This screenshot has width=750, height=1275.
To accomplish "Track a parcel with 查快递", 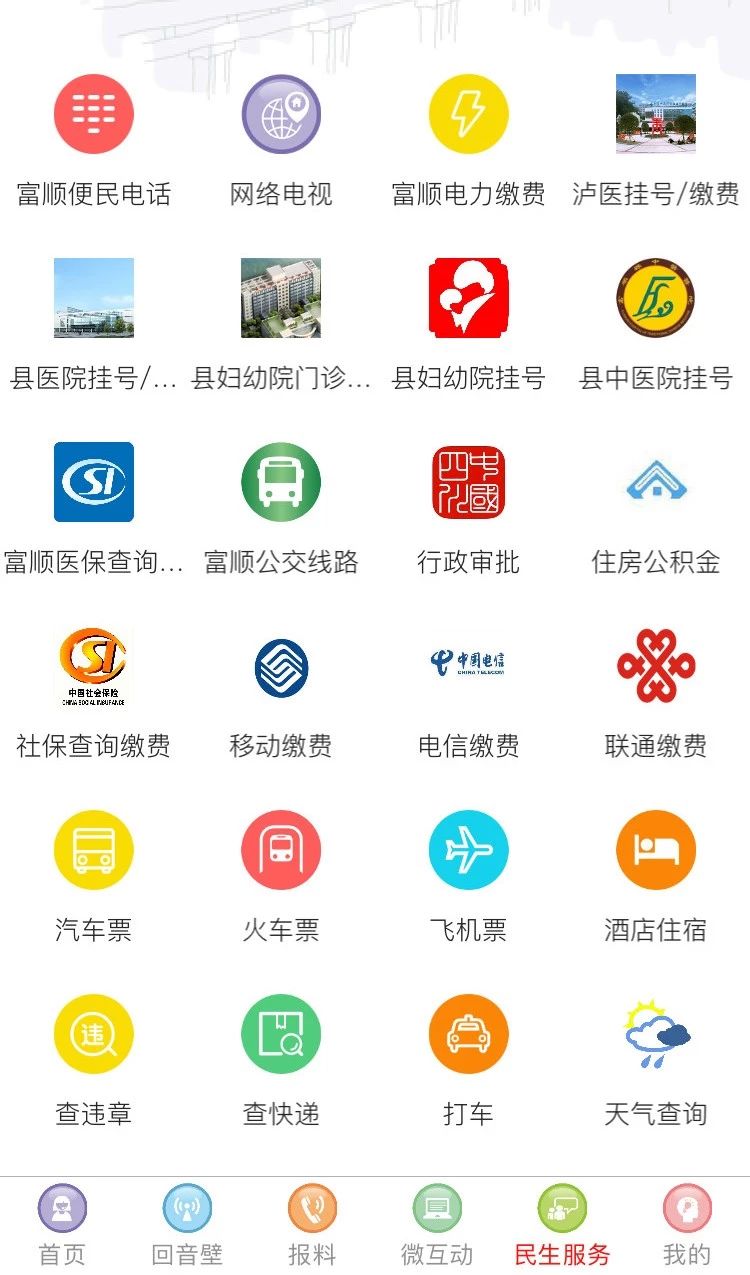I will click(x=281, y=1034).
